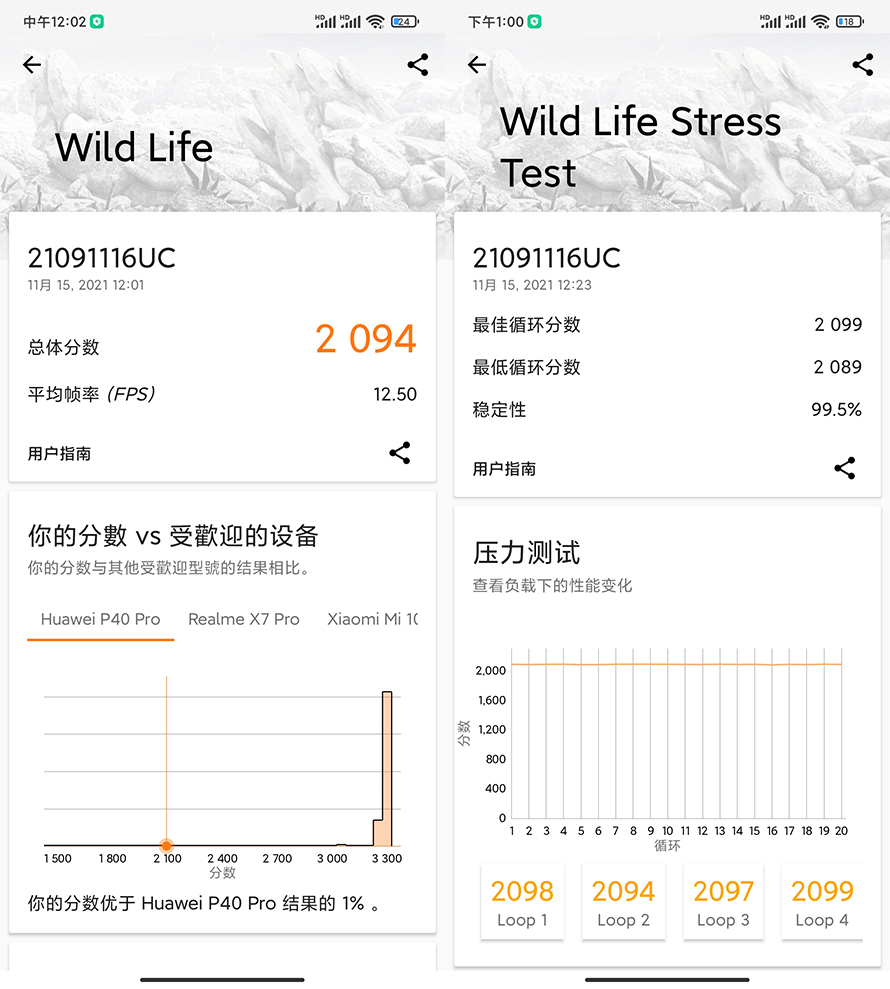The width and height of the screenshot is (890, 989).
Task: Tap the Loop 4 result showing 2099
Action: coord(822,901)
